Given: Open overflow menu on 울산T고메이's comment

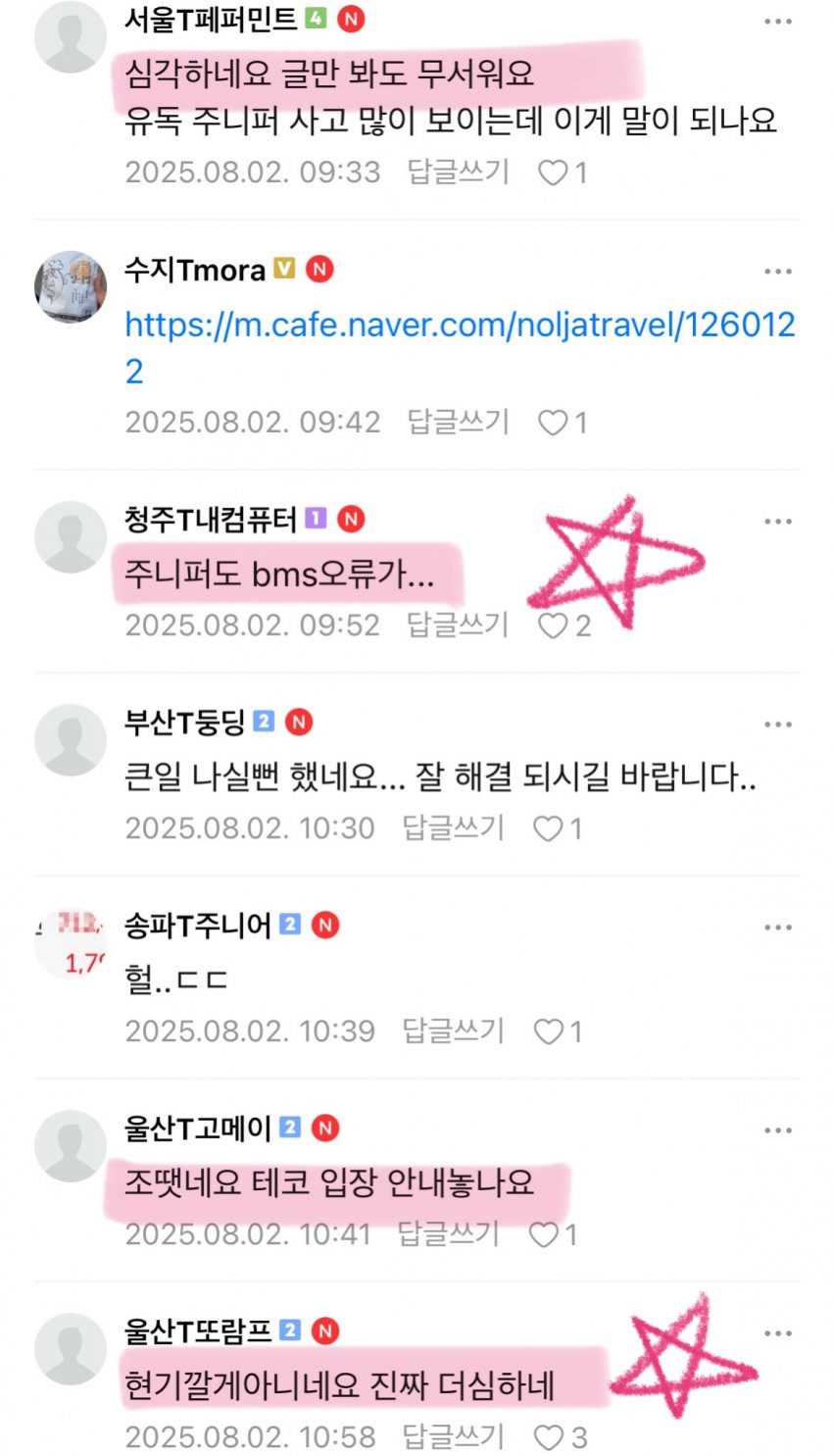Looking at the screenshot, I should point(778,1130).
